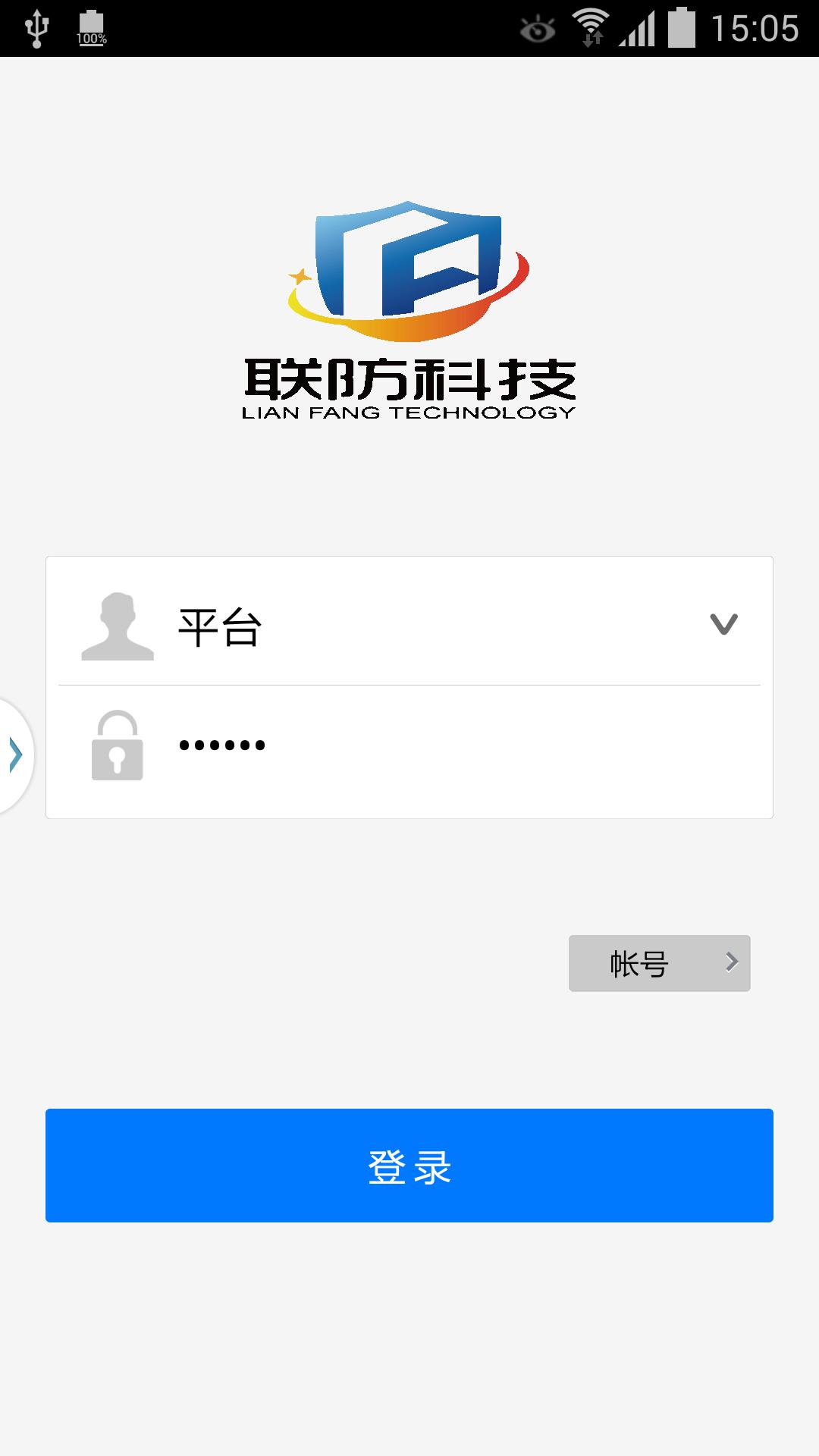Screen dimensions: 819x1456
Task: Tap the blue 登录 login button
Action: click(x=409, y=1166)
